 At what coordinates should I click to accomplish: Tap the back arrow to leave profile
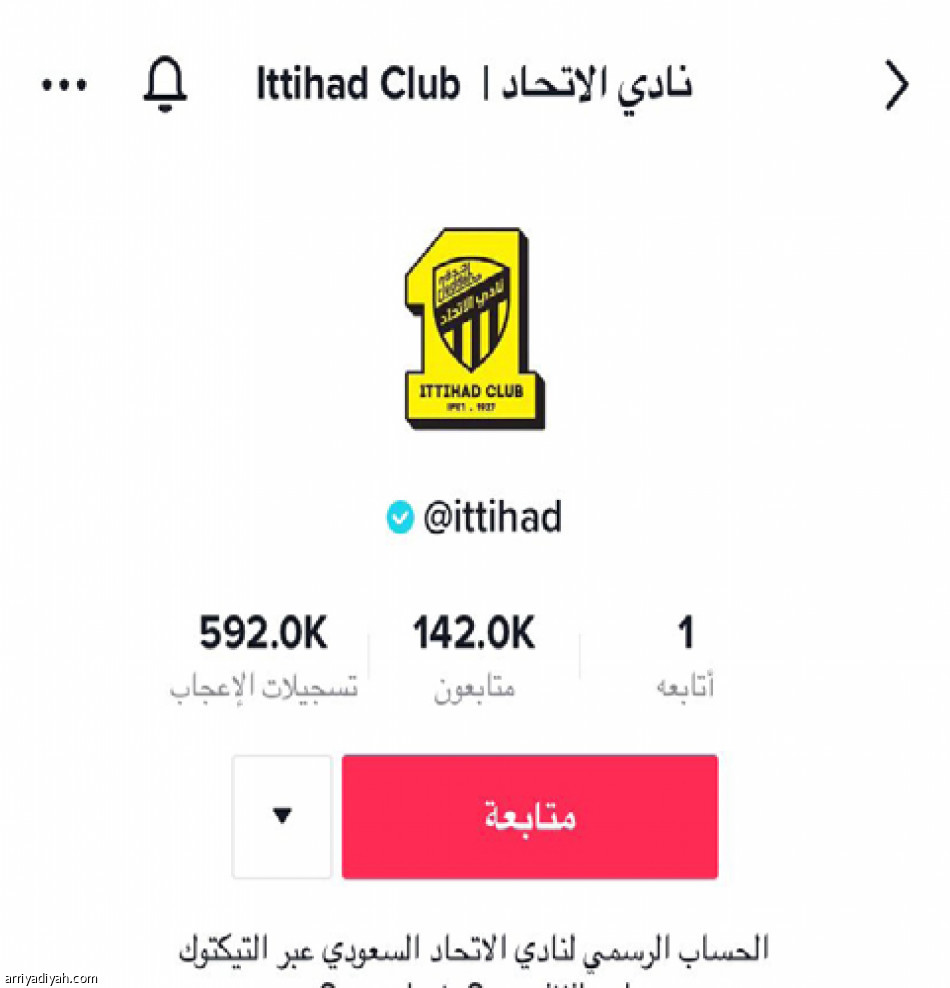point(895,84)
